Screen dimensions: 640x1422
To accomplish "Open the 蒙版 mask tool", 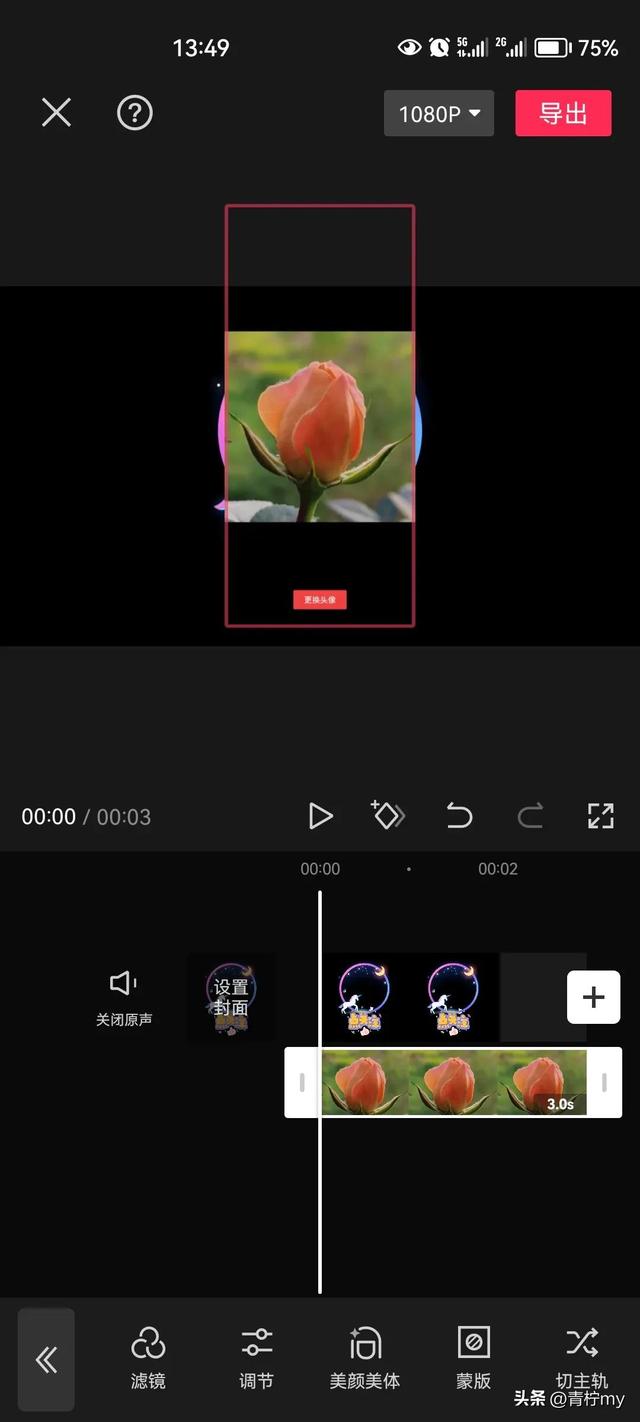I will pyautogui.click(x=474, y=1357).
